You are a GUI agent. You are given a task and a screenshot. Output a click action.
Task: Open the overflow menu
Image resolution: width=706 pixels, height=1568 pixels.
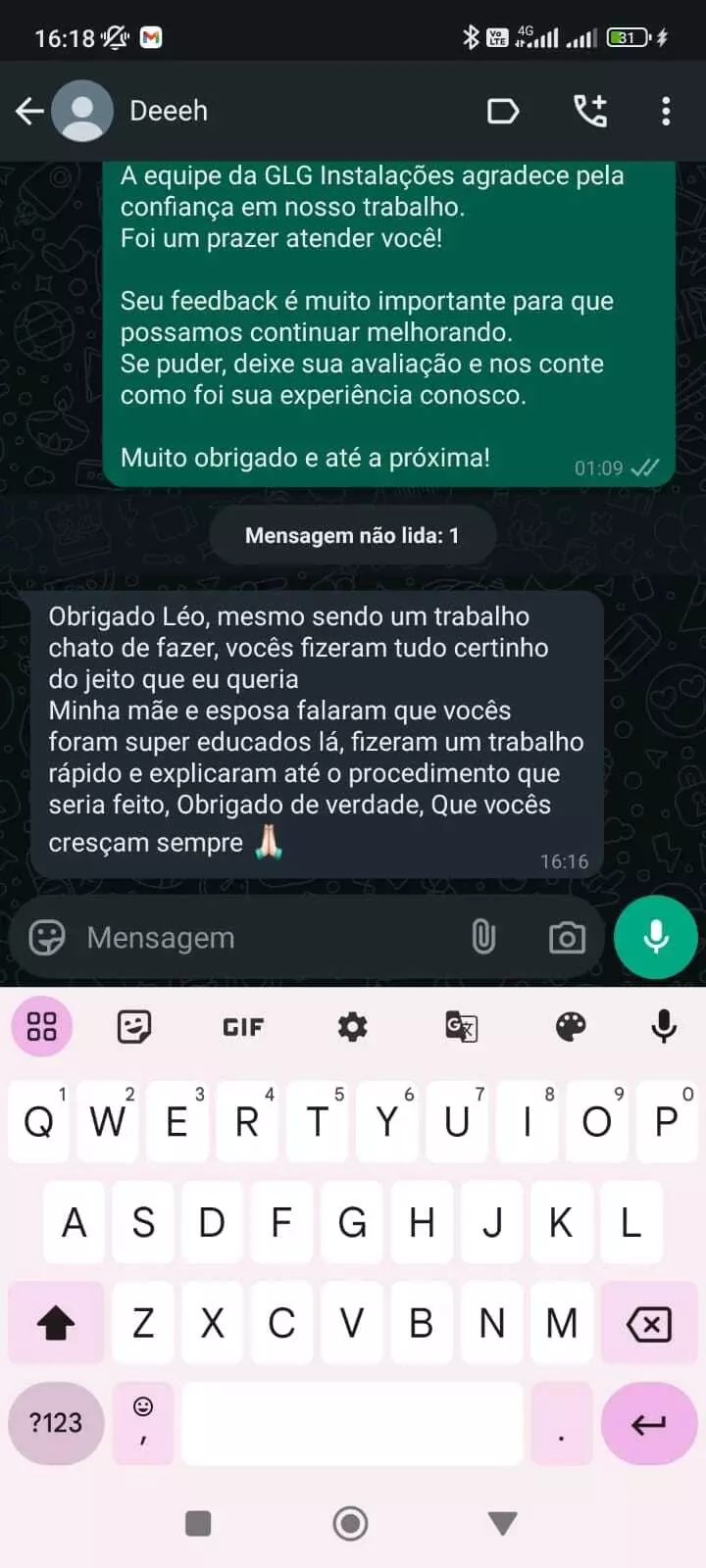point(666,111)
